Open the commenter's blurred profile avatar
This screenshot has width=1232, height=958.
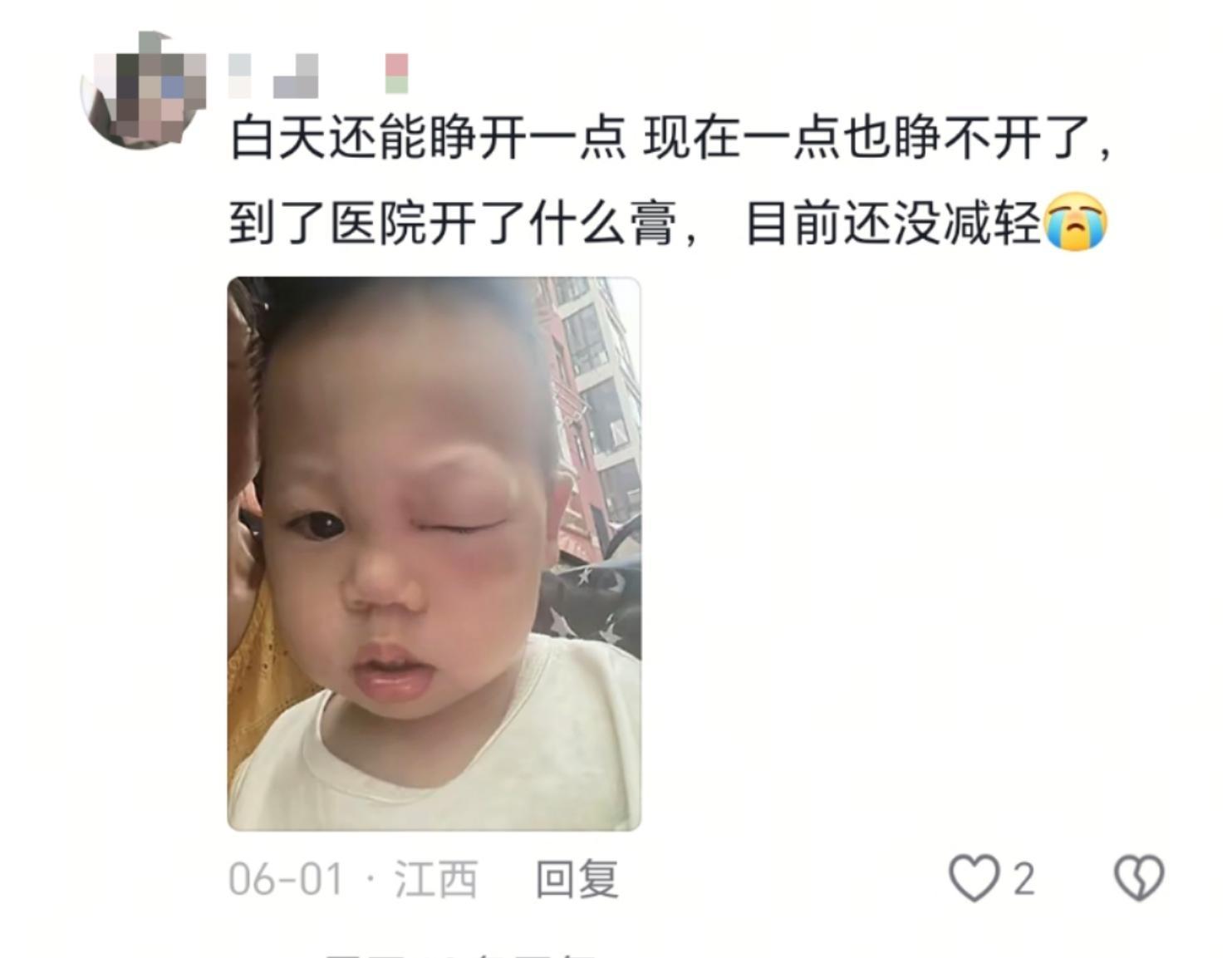coord(143,91)
